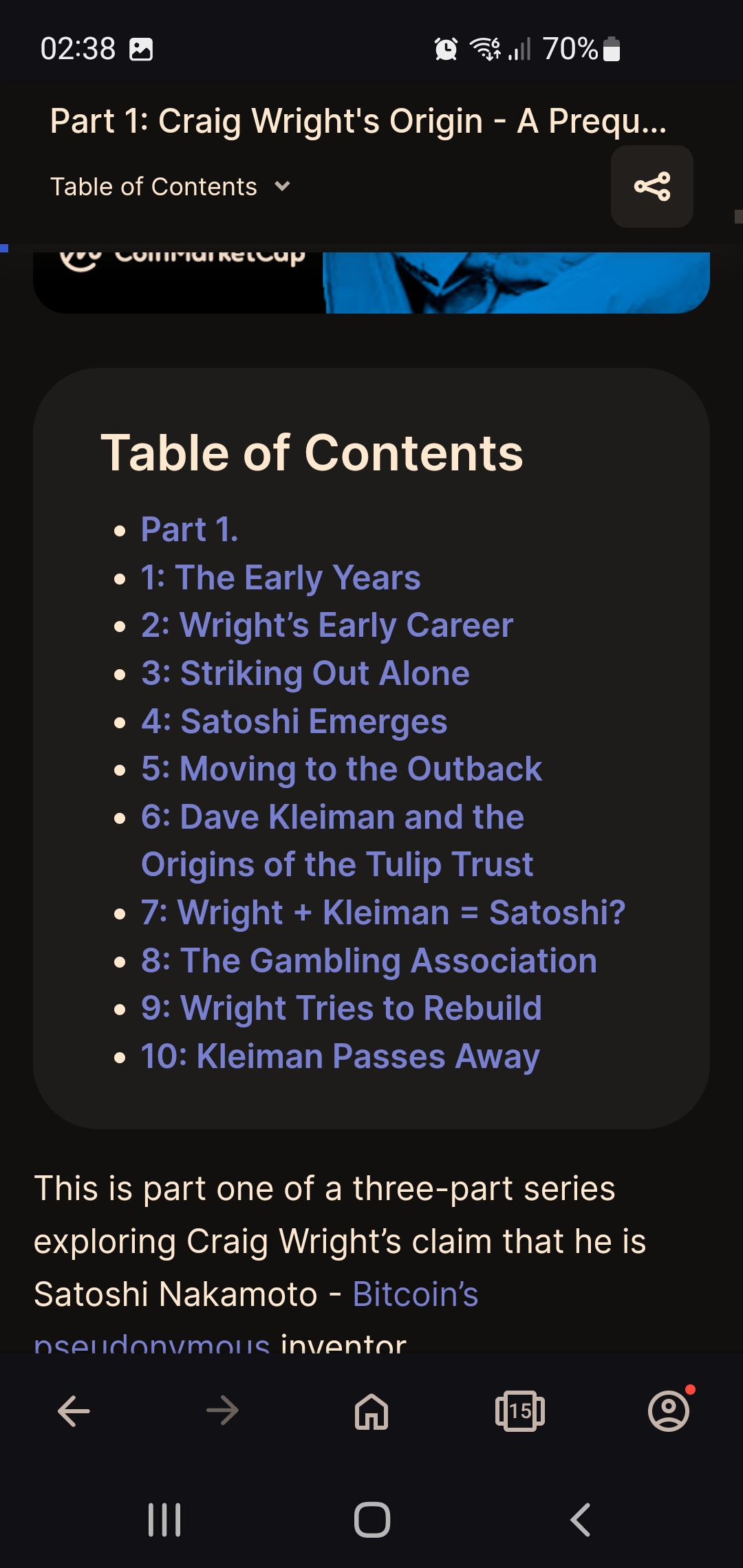Jump to 4: Satoshi Emerges

coord(294,721)
